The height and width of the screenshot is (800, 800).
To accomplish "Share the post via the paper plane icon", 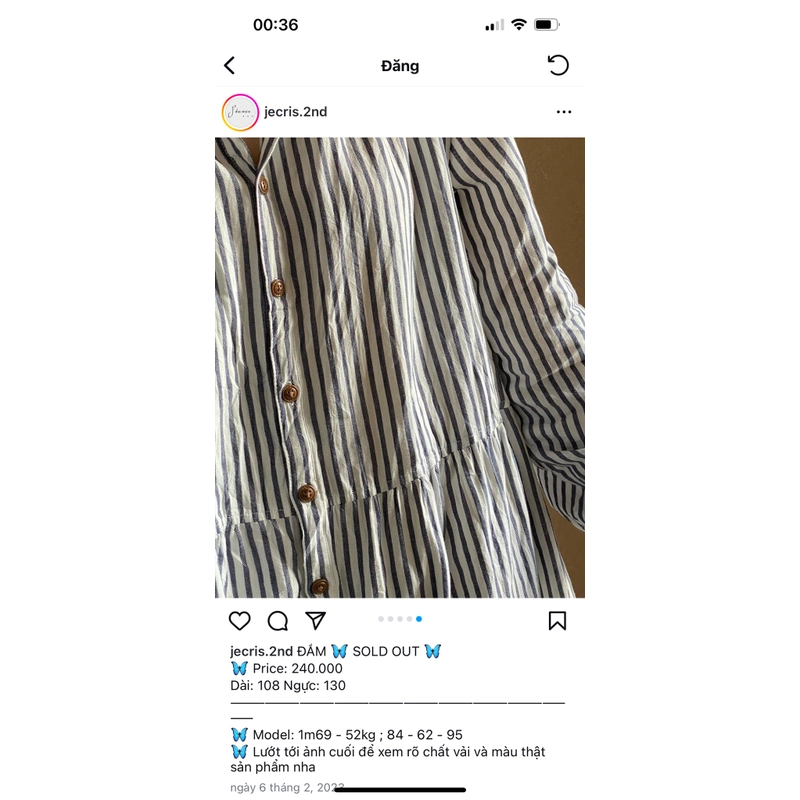I will 315,620.
